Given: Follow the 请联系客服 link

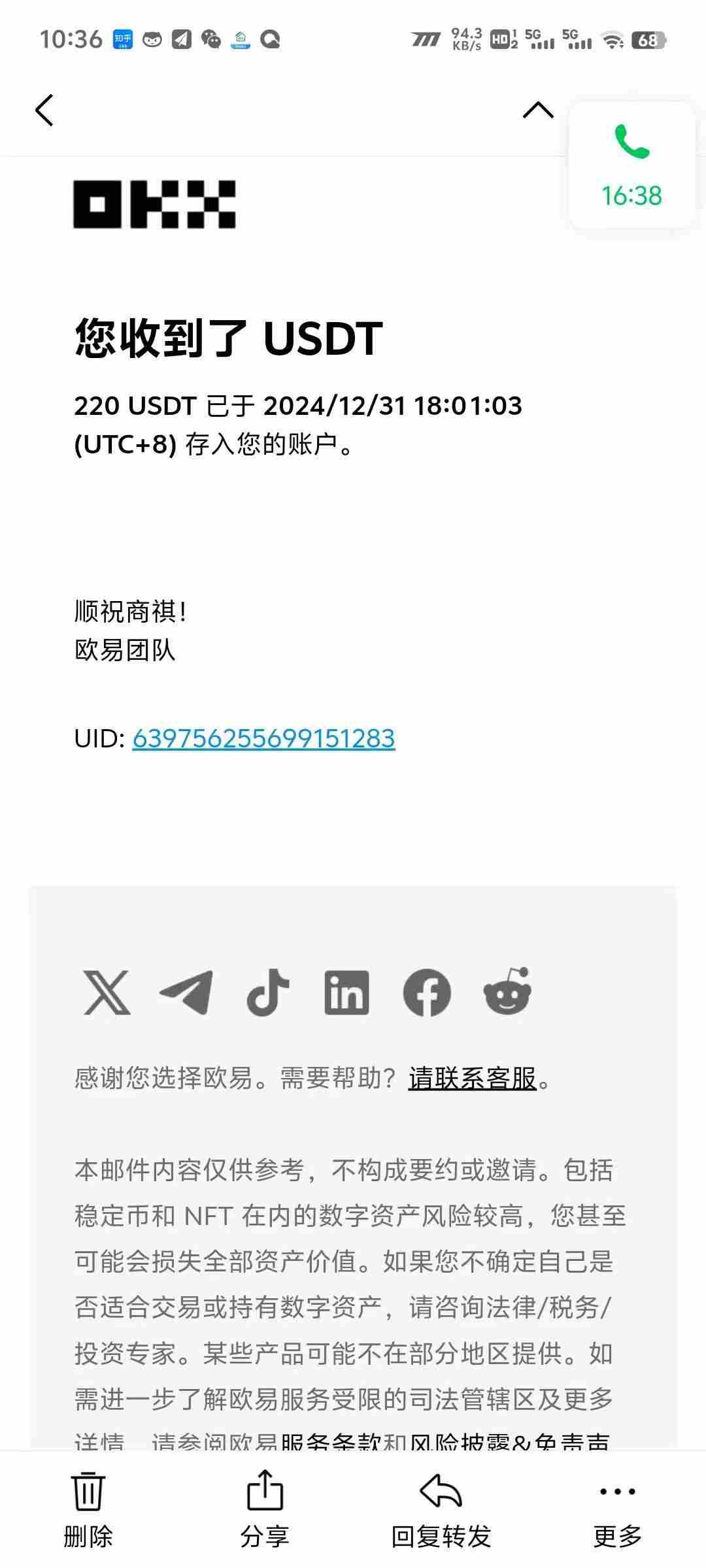Looking at the screenshot, I should point(472,1079).
